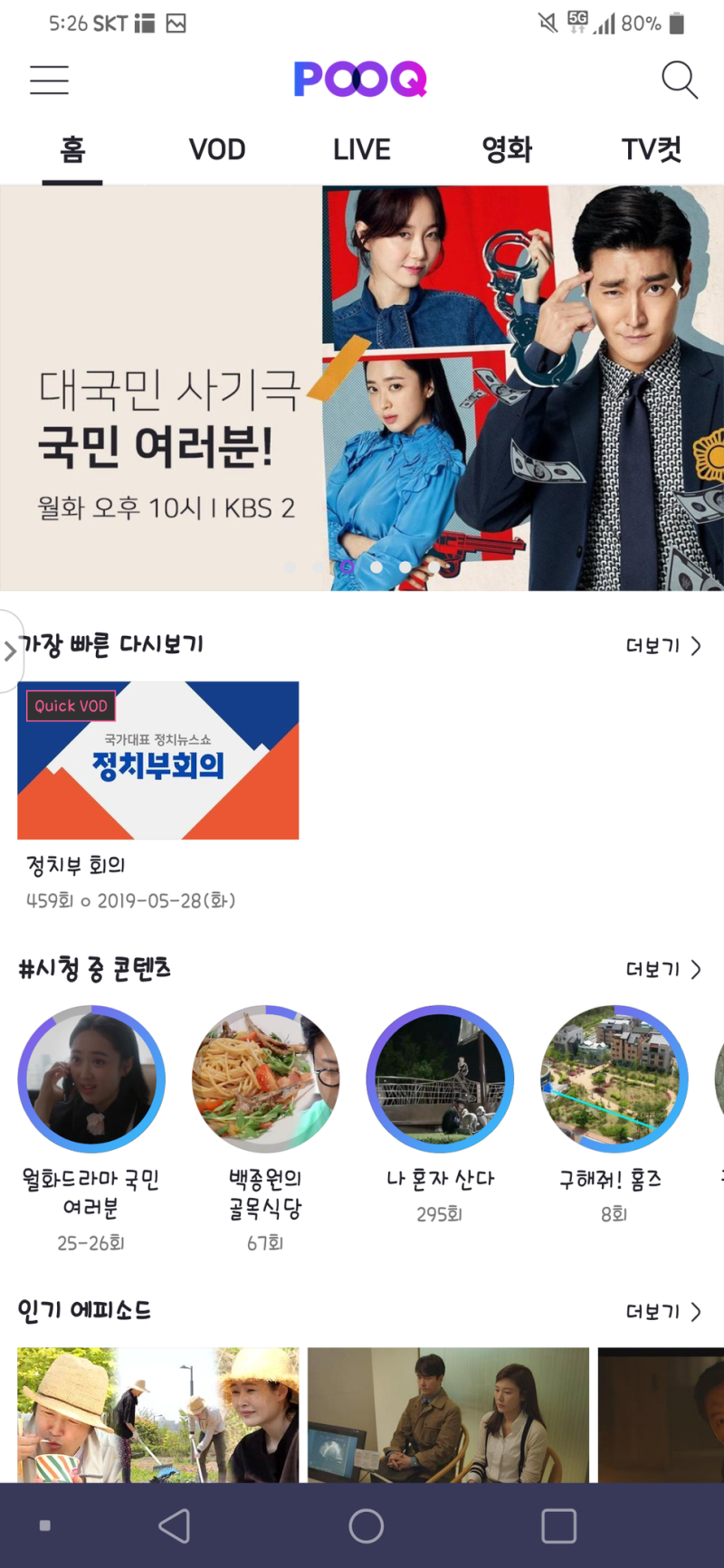Open 구해줘! 홈즈 episode 8

coord(614,1079)
